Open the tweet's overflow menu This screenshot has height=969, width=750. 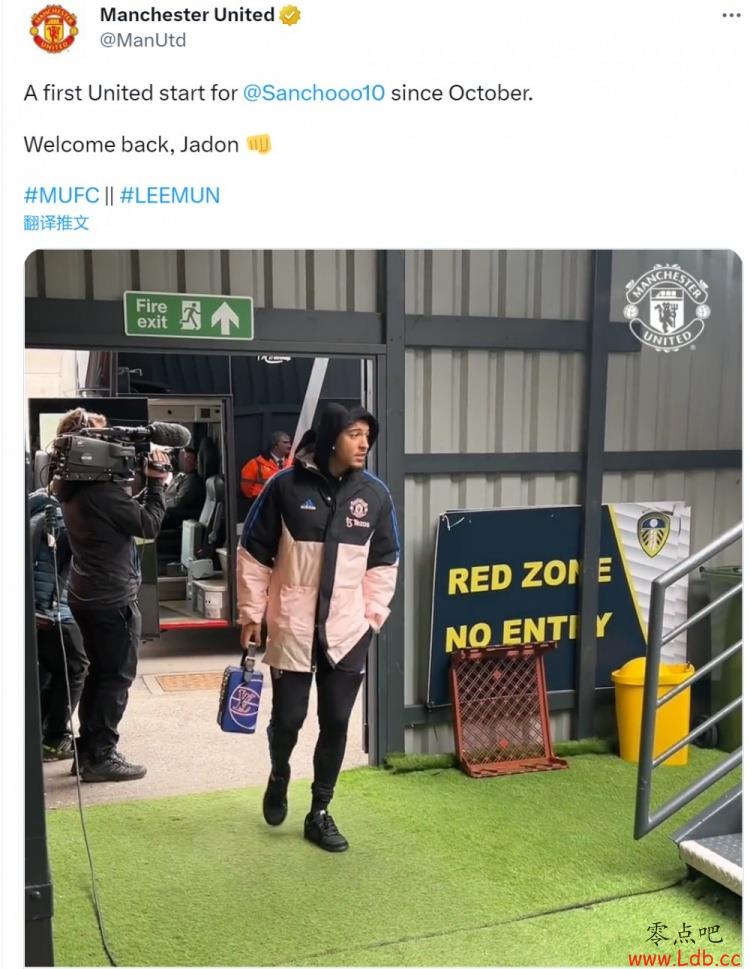[x=732, y=15]
